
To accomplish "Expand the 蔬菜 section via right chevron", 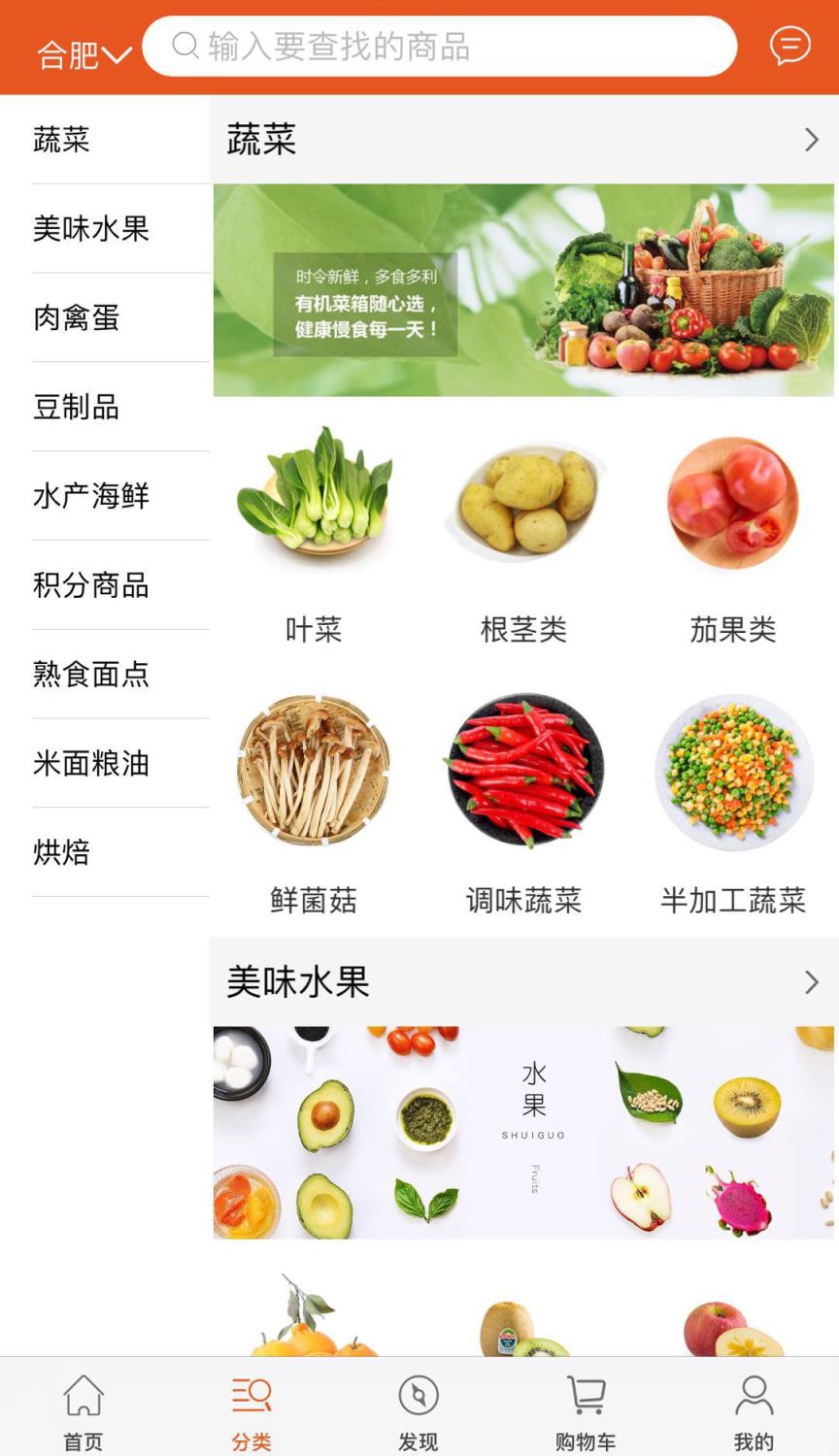I will click(813, 141).
